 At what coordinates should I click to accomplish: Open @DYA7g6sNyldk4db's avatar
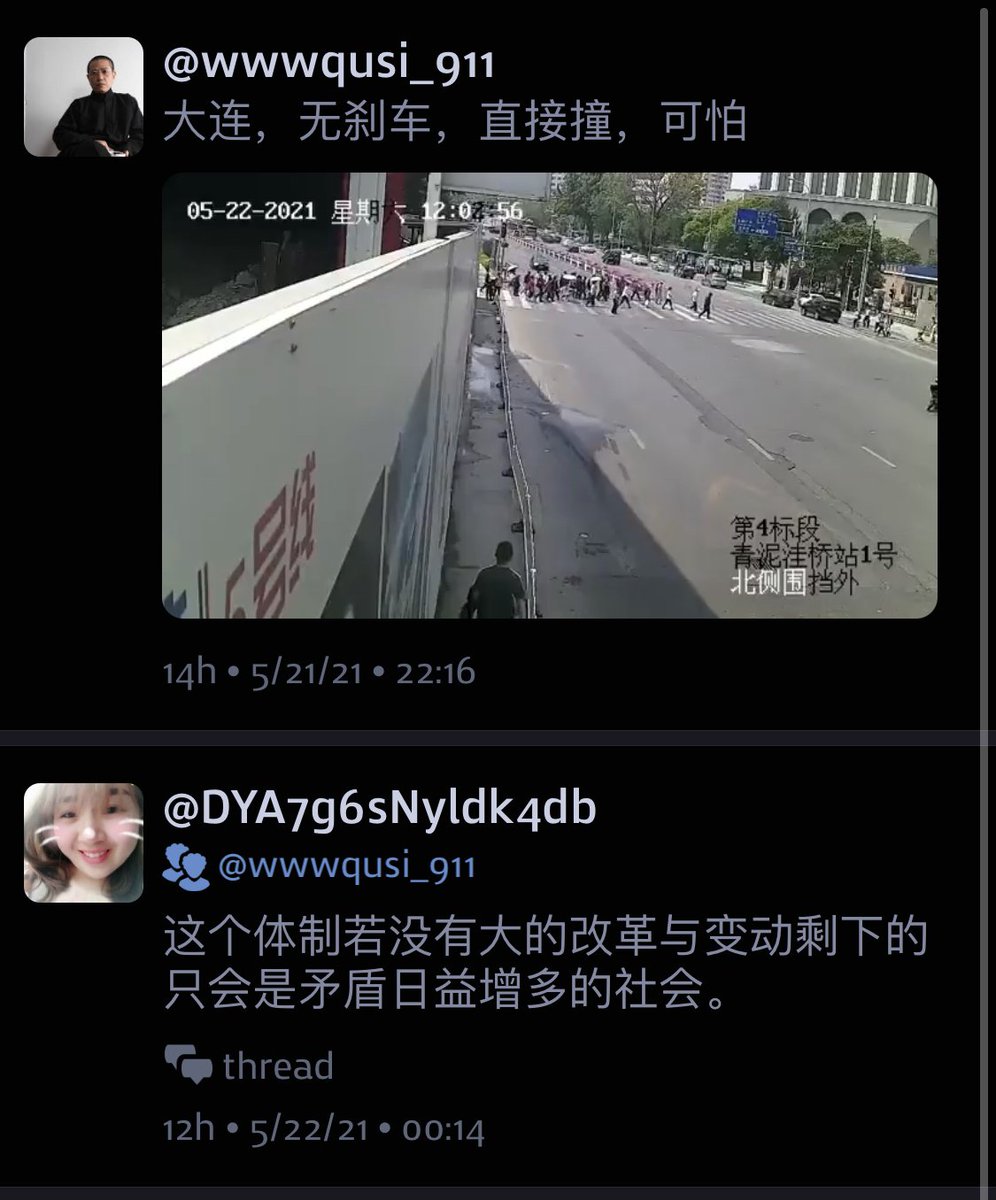84,842
